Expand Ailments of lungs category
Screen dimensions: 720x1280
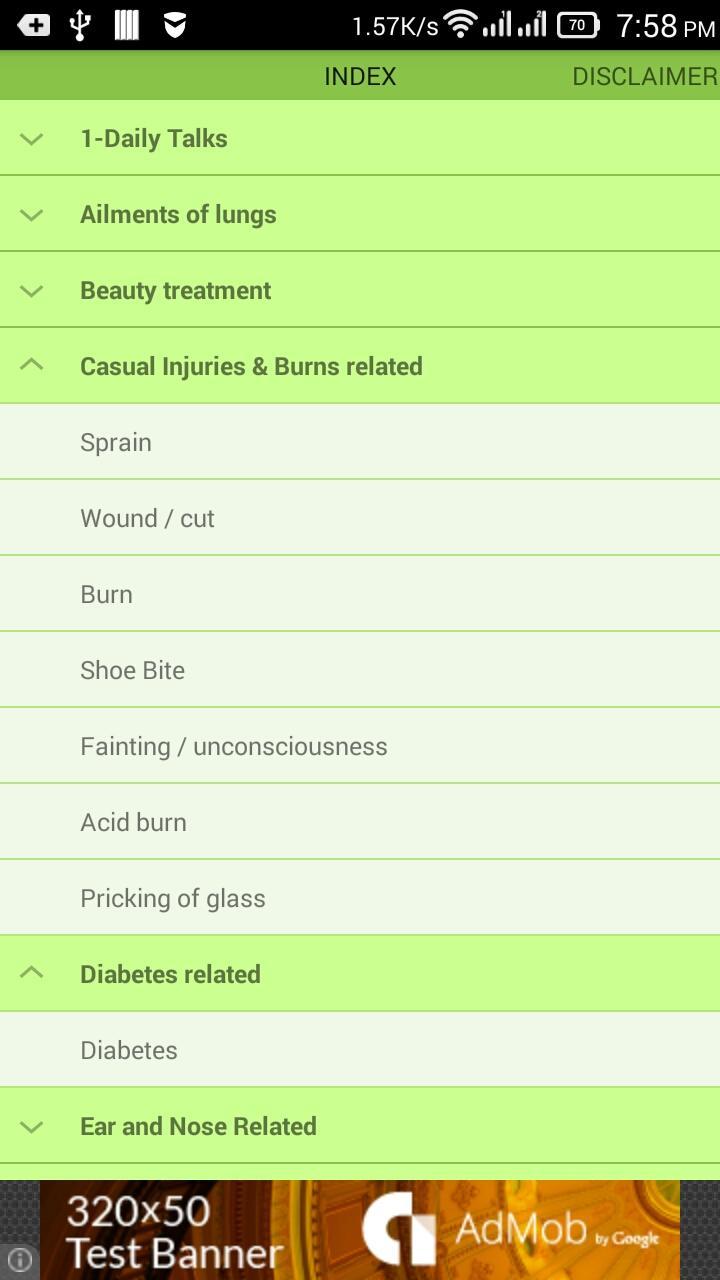point(360,214)
